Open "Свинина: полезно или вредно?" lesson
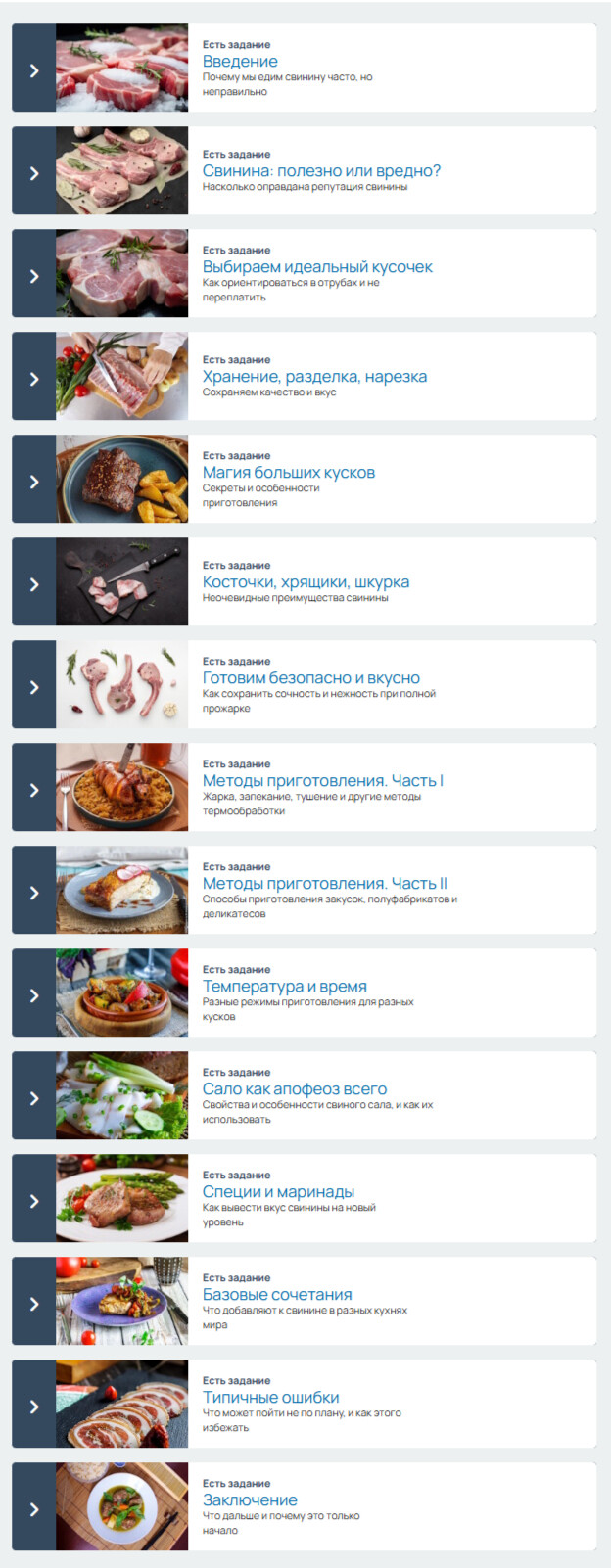This screenshot has width=611, height=1568. [321, 171]
